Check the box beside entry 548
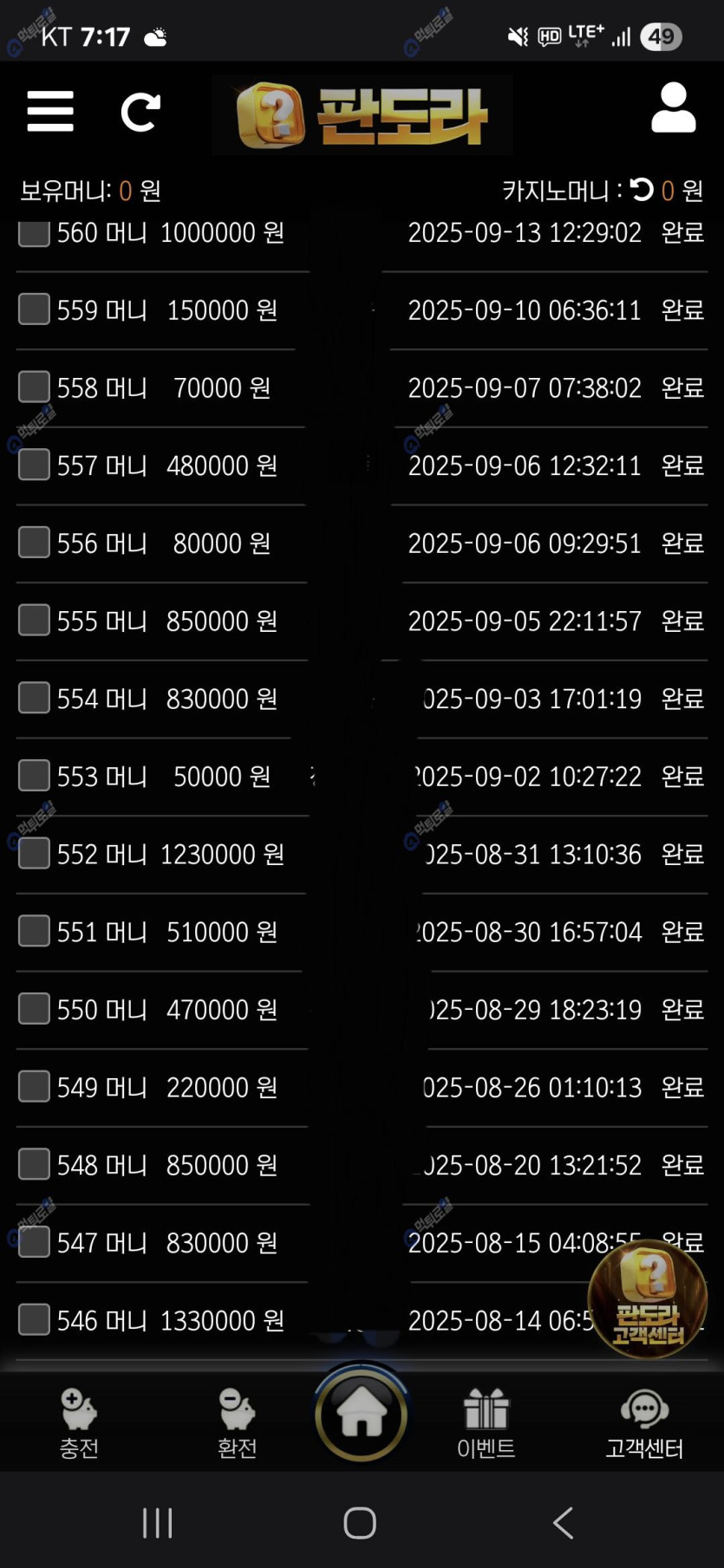Screen dimensions: 724x1568 [x=34, y=1165]
